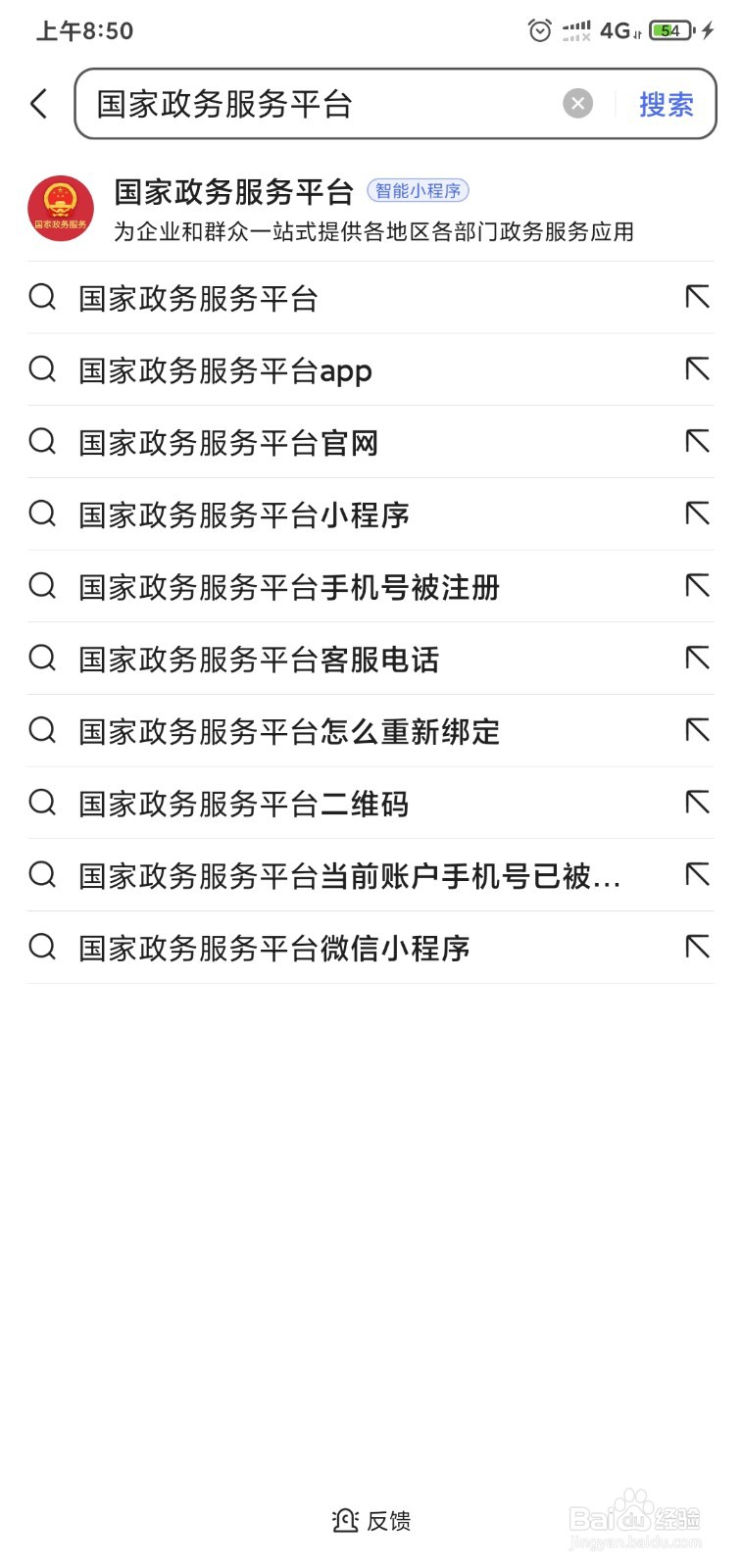742x1568 pixels.
Task: Clear the search box with the X icon
Action: [577, 103]
